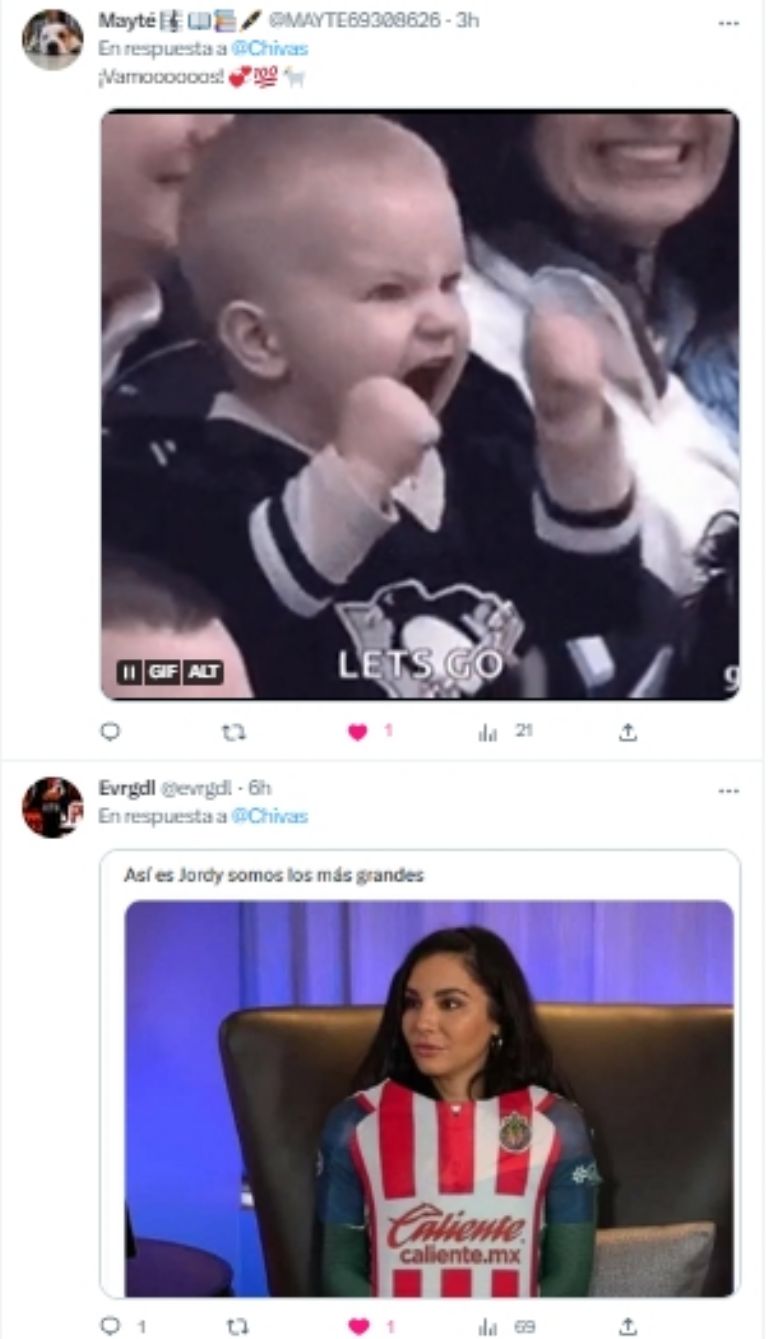The image size is (768, 1339).
Task: View analytics of Evrgdl's tweet
Action: click(489, 1326)
